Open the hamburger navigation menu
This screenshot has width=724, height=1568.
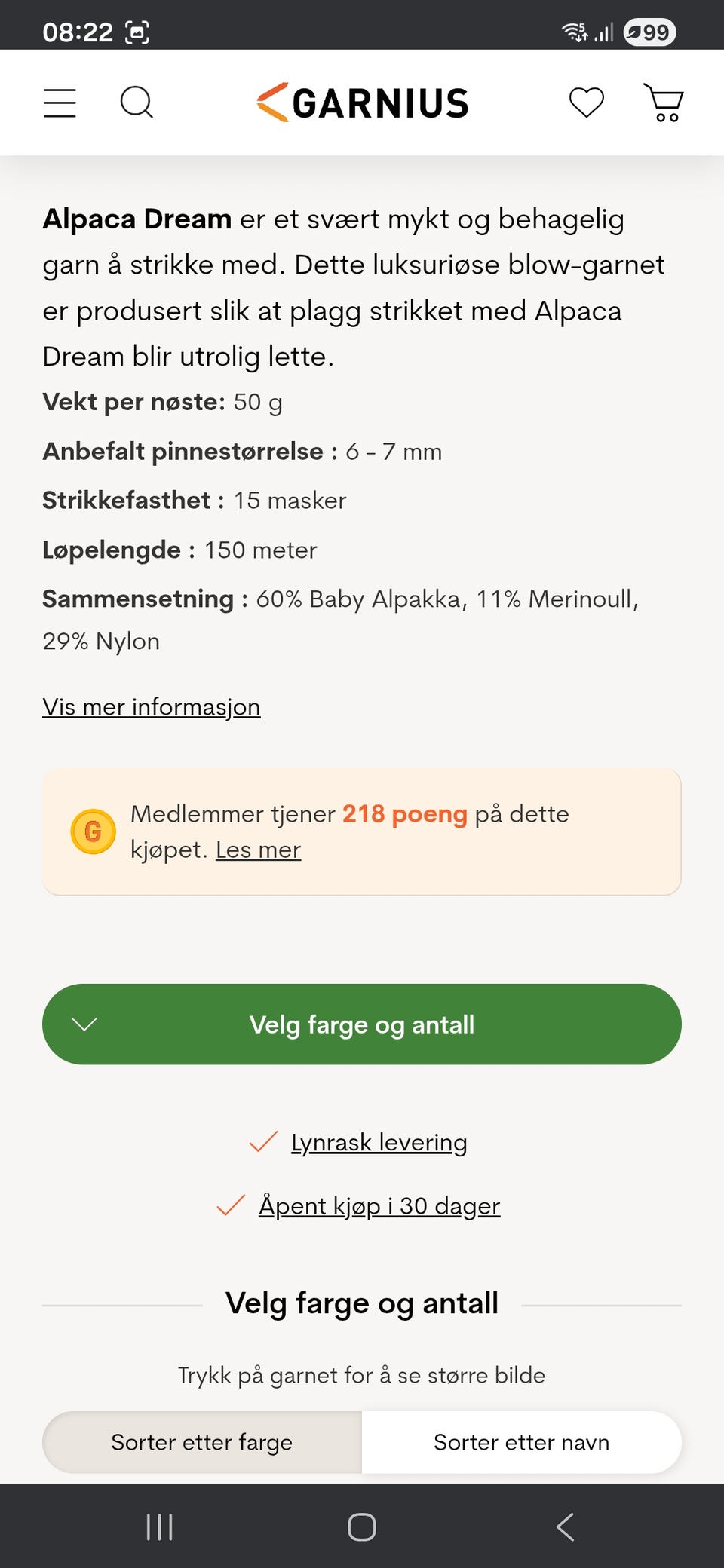tap(60, 103)
